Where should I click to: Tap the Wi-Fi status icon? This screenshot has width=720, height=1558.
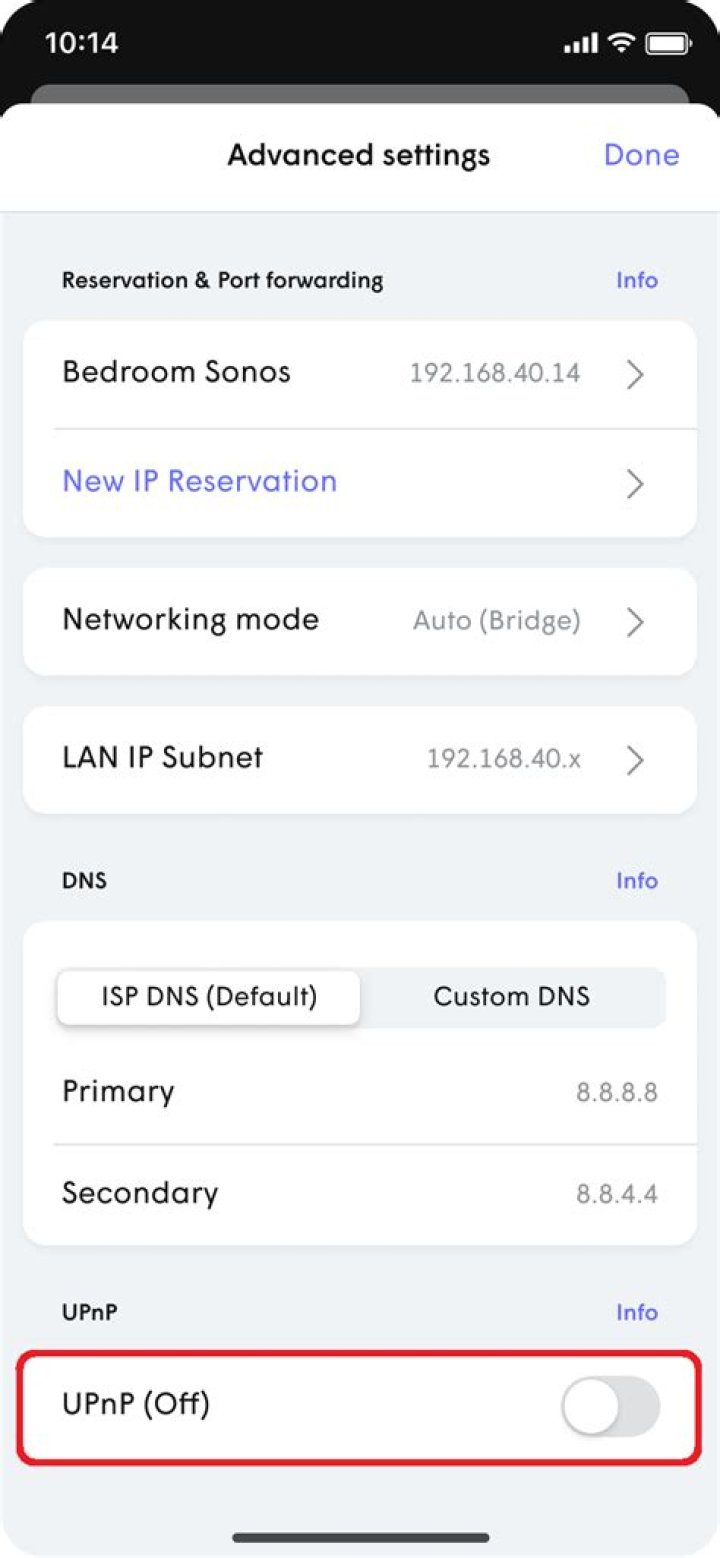coord(622,42)
